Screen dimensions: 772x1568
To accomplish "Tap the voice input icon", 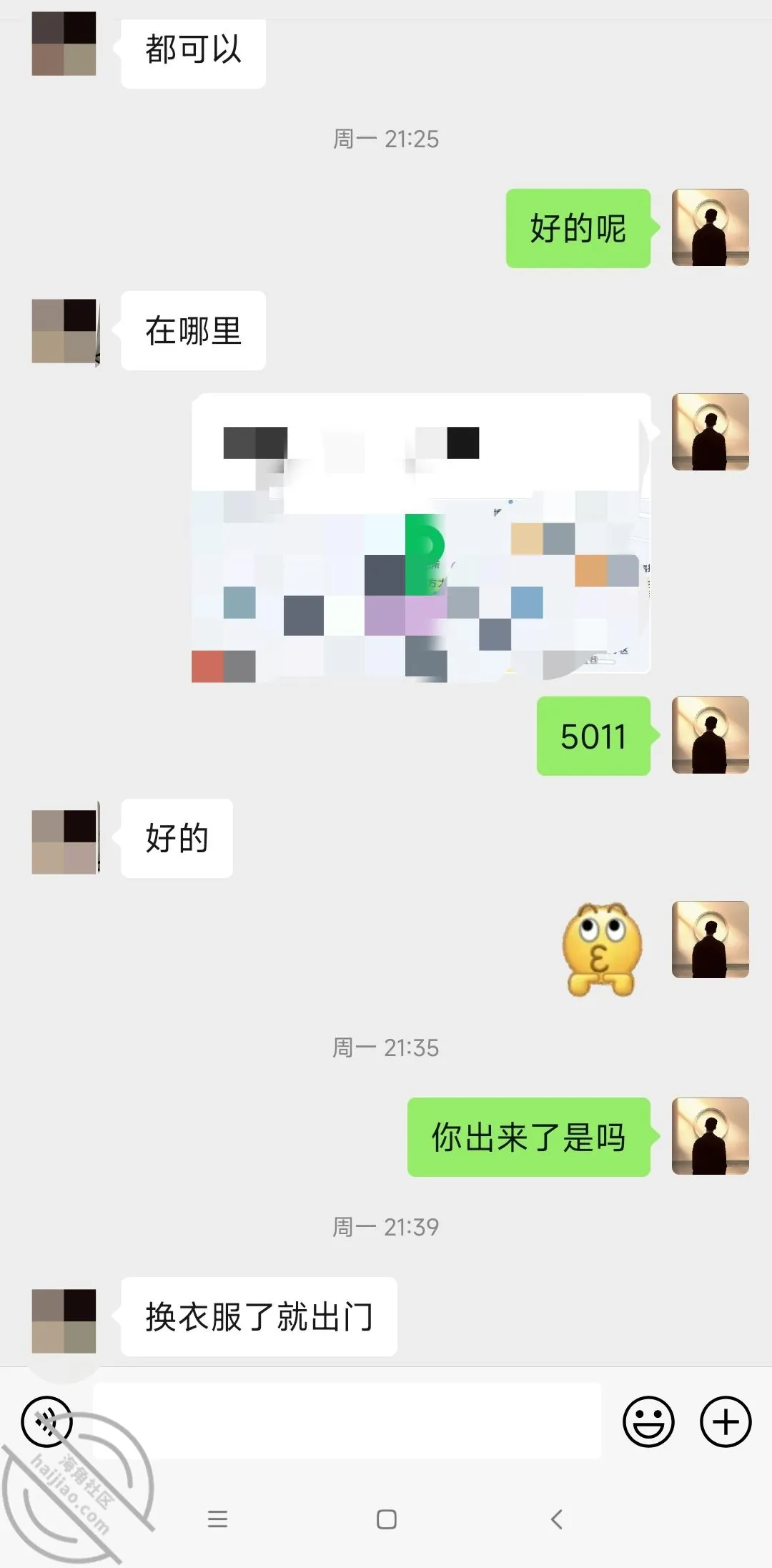I will [46, 1421].
